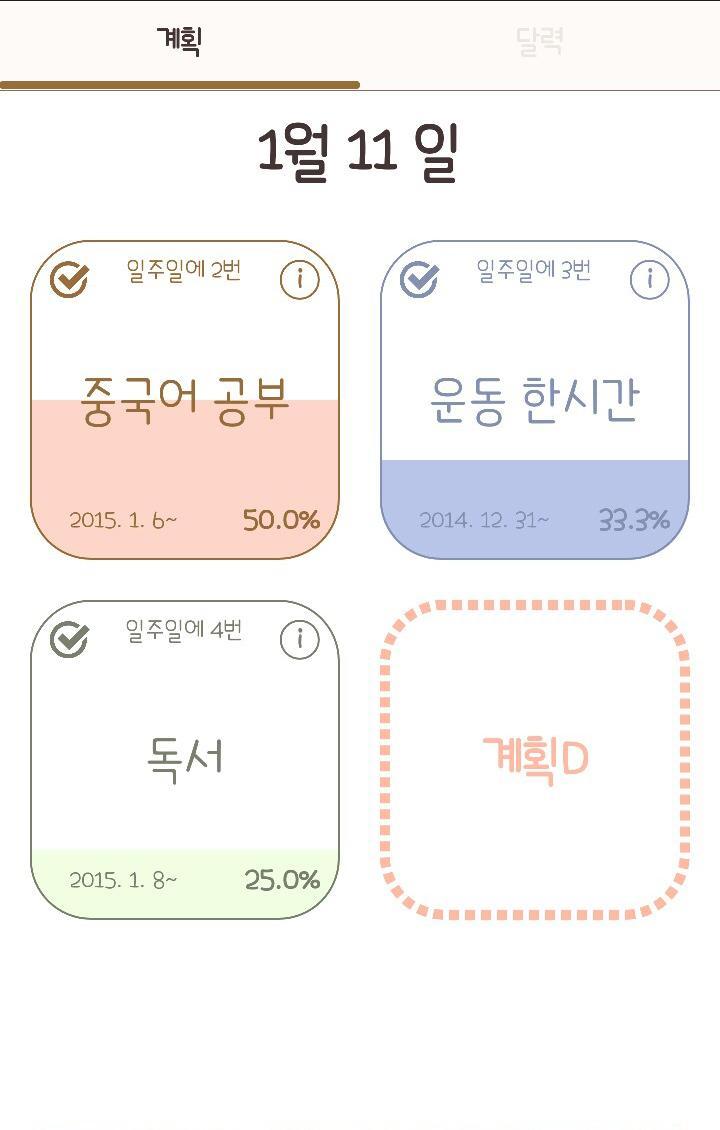Add a new plan in 계획D slot

pyautogui.click(x=535, y=759)
